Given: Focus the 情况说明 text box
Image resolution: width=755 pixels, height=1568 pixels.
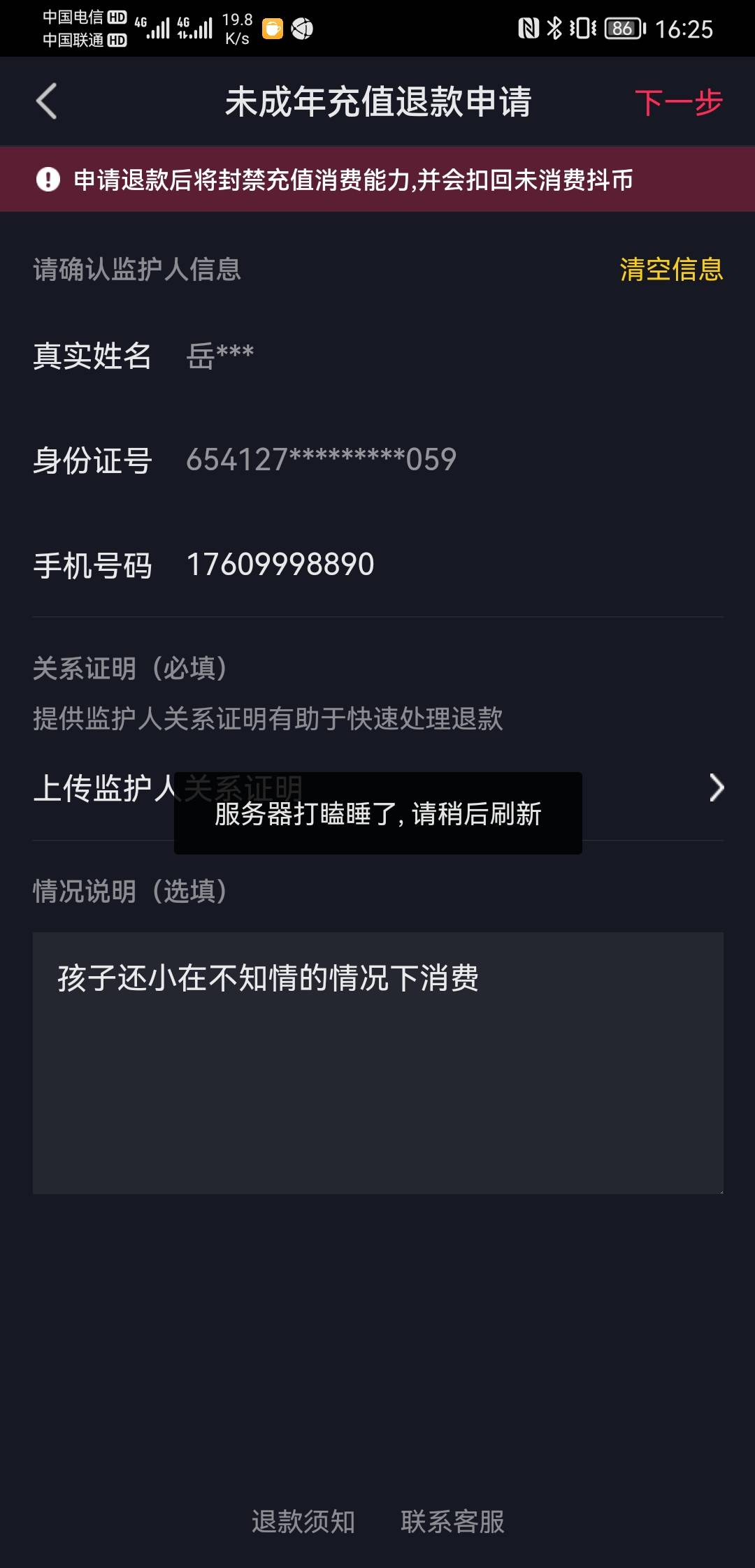Looking at the screenshot, I should pyautogui.click(x=377, y=1062).
